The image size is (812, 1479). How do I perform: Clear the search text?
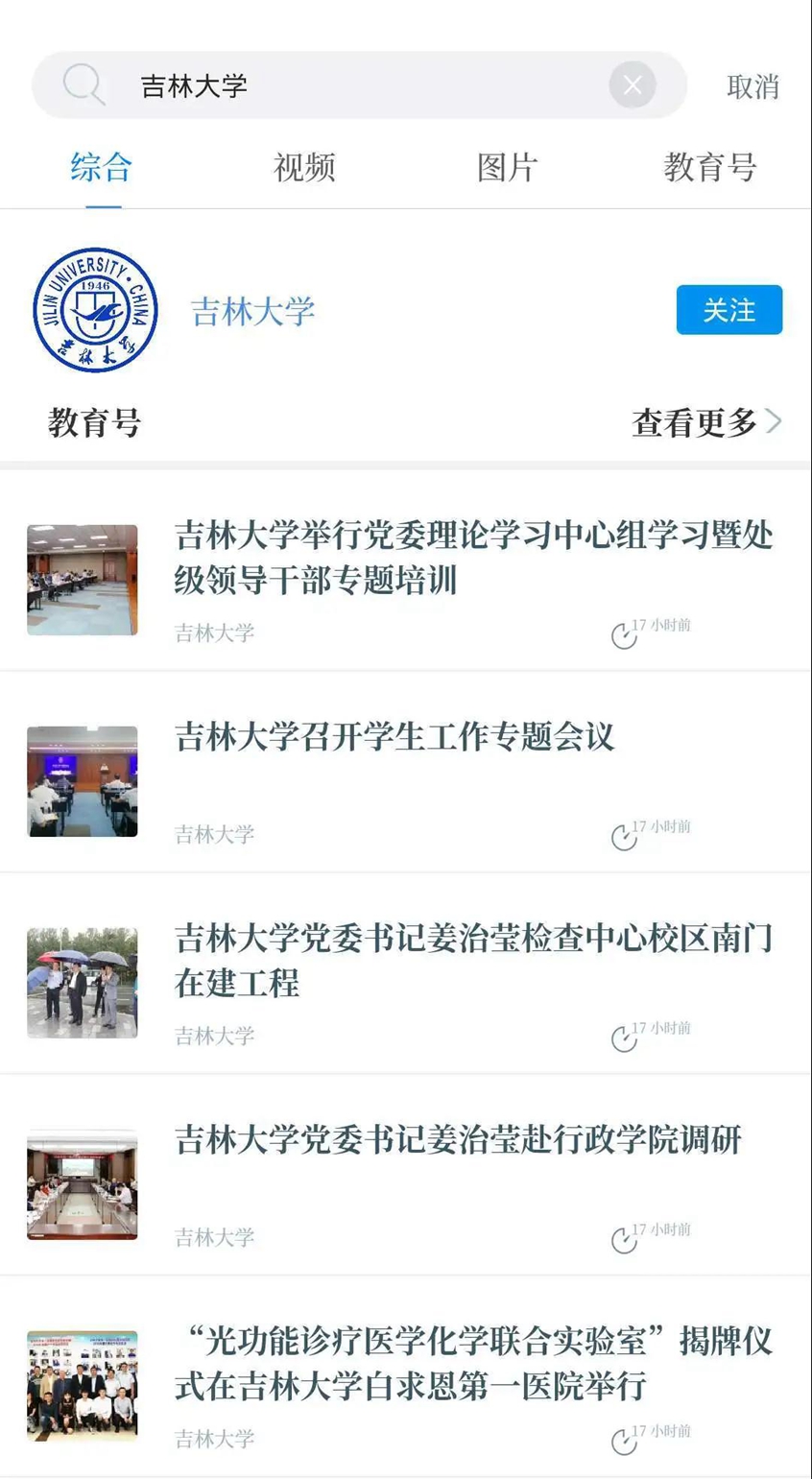633,85
